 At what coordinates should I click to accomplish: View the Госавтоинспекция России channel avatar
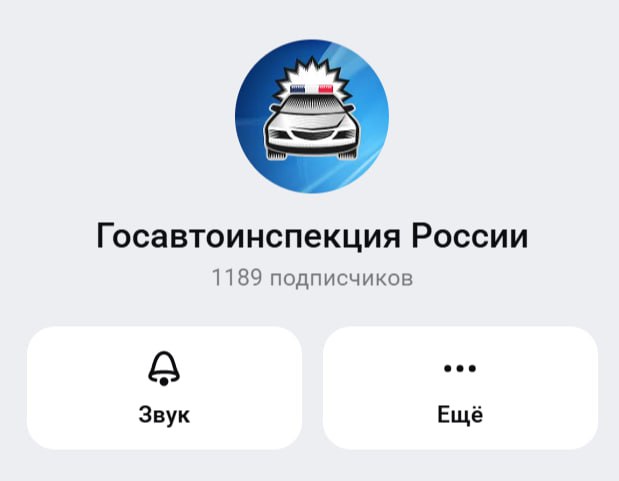click(311, 119)
